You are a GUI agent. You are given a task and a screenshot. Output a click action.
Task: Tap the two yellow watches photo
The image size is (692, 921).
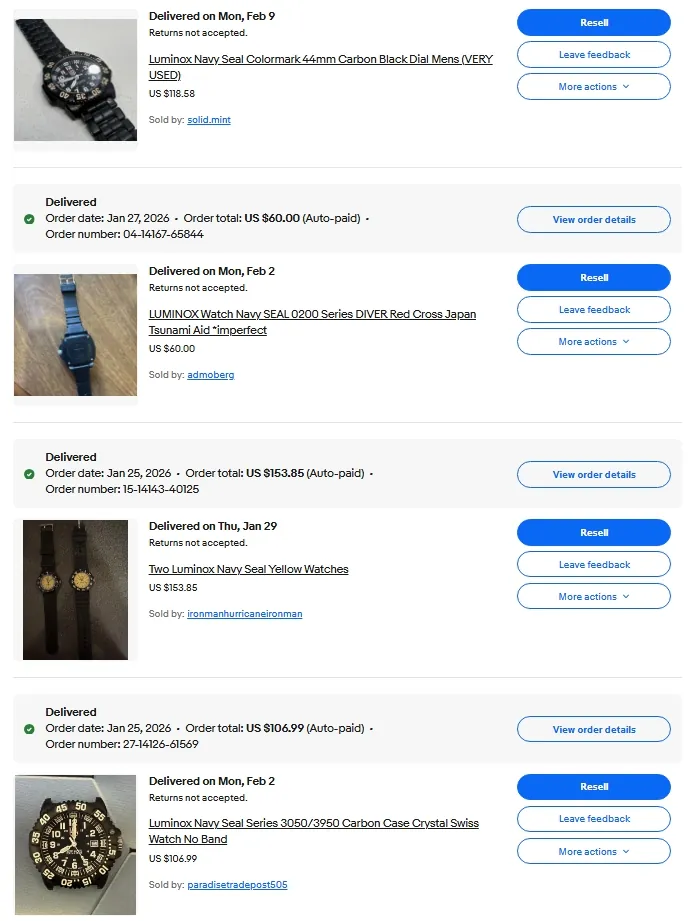(75, 590)
